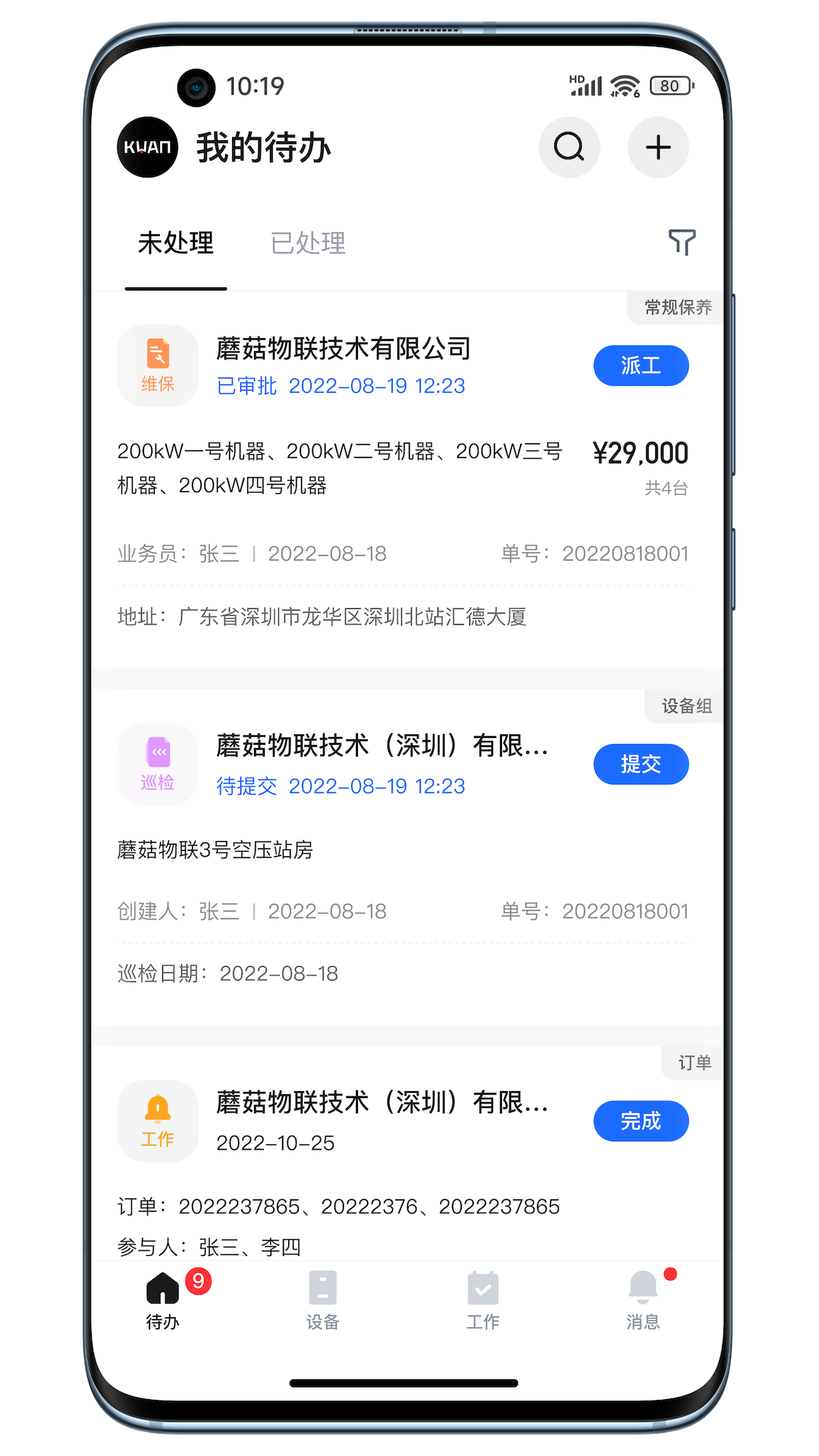The image size is (819, 1456).
Task: Open the filter funnel icon
Action: 682,243
